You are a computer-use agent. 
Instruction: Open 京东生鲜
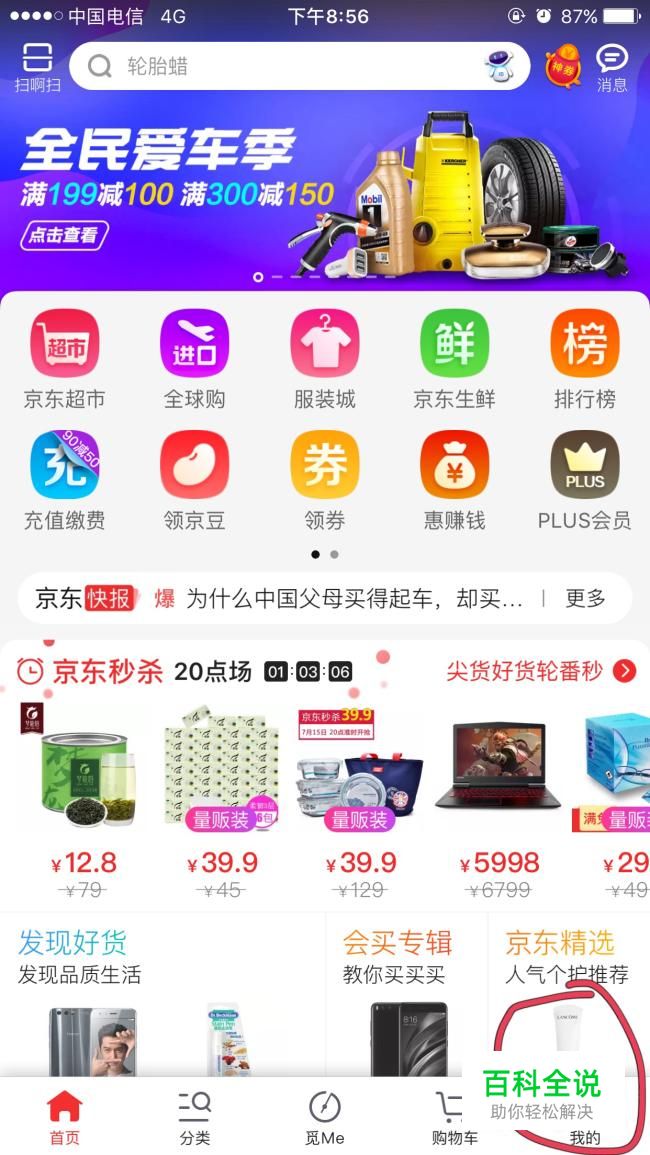[455, 360]
